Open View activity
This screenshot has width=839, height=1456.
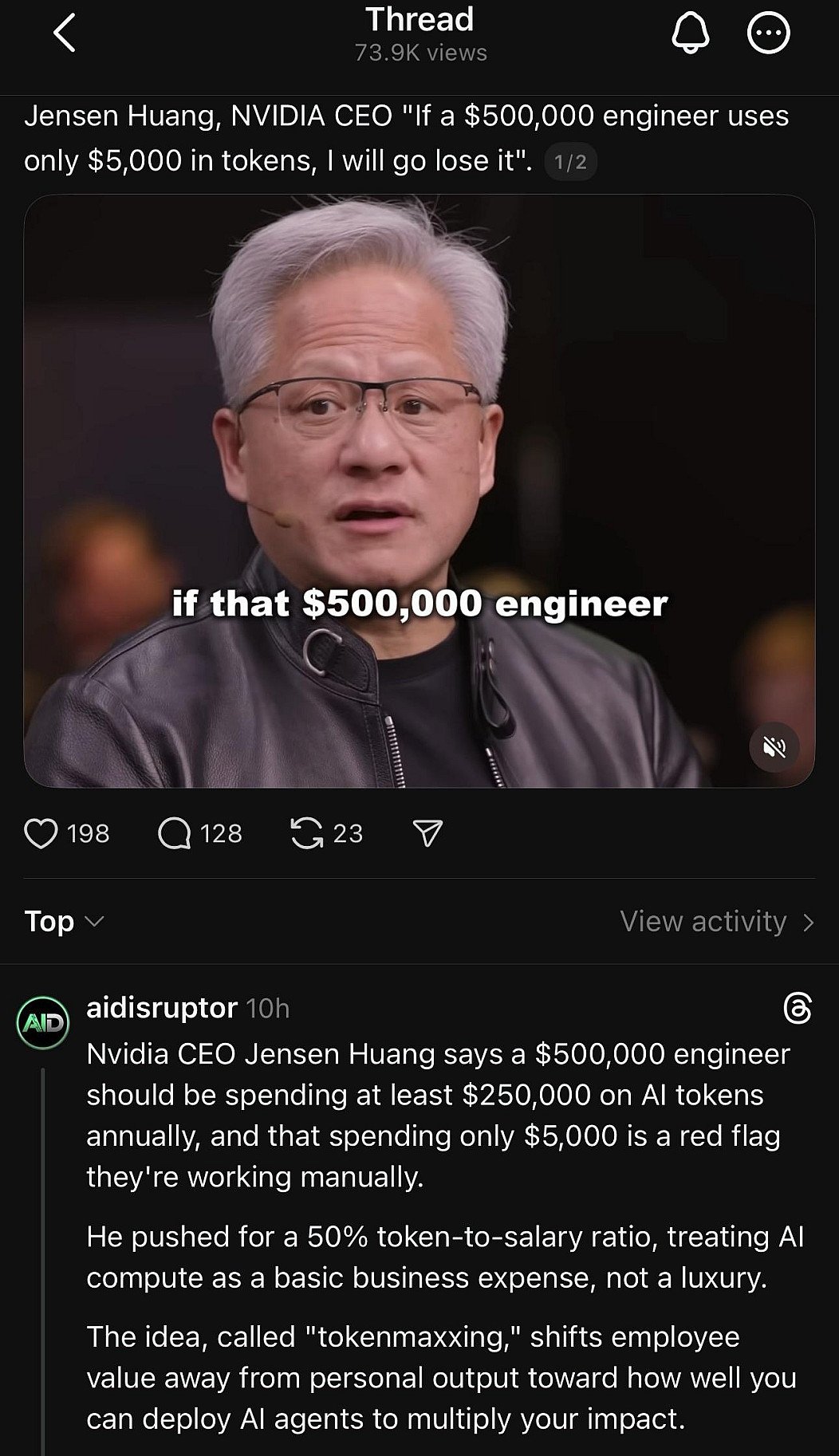717,922
